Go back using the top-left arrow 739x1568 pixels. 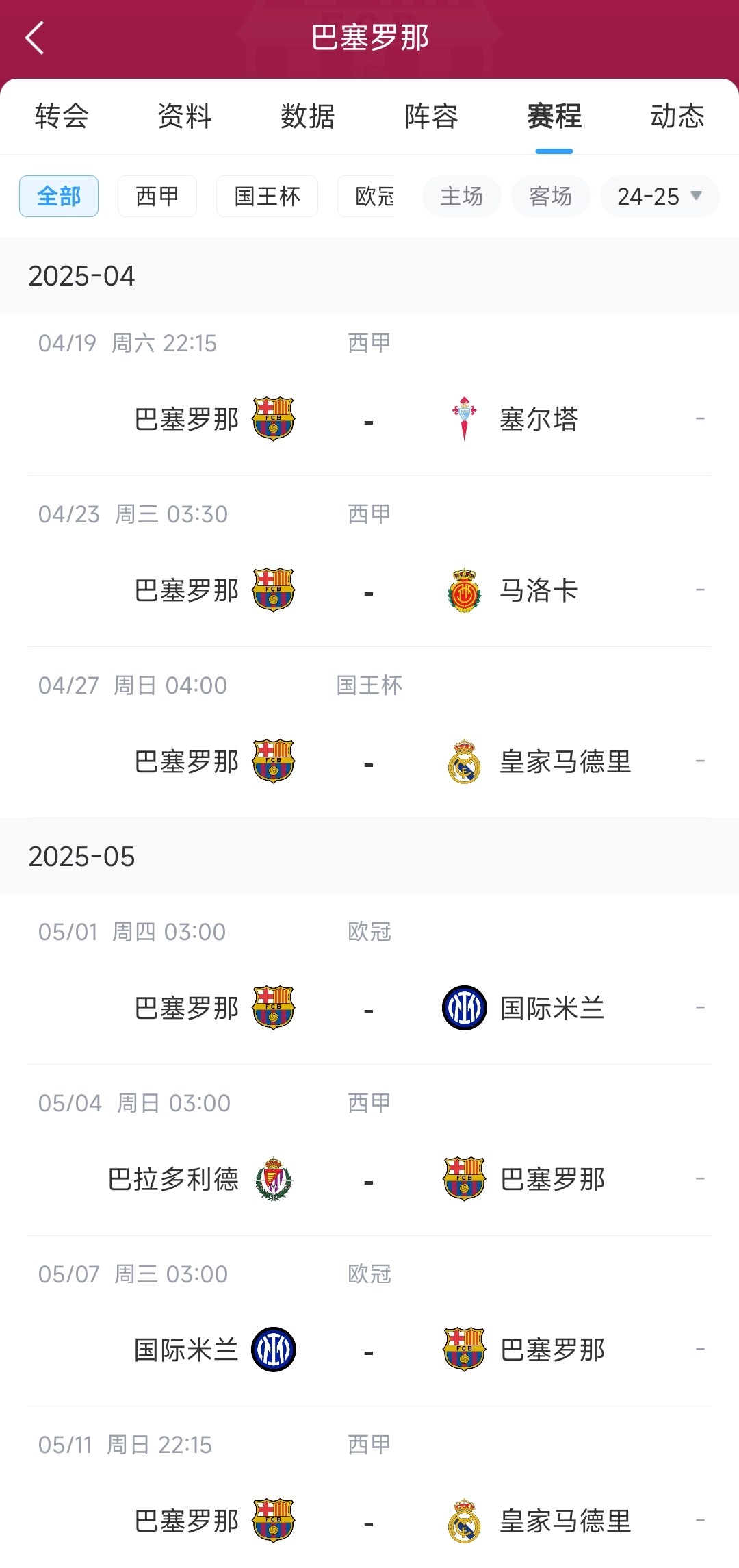coord(34,38)
